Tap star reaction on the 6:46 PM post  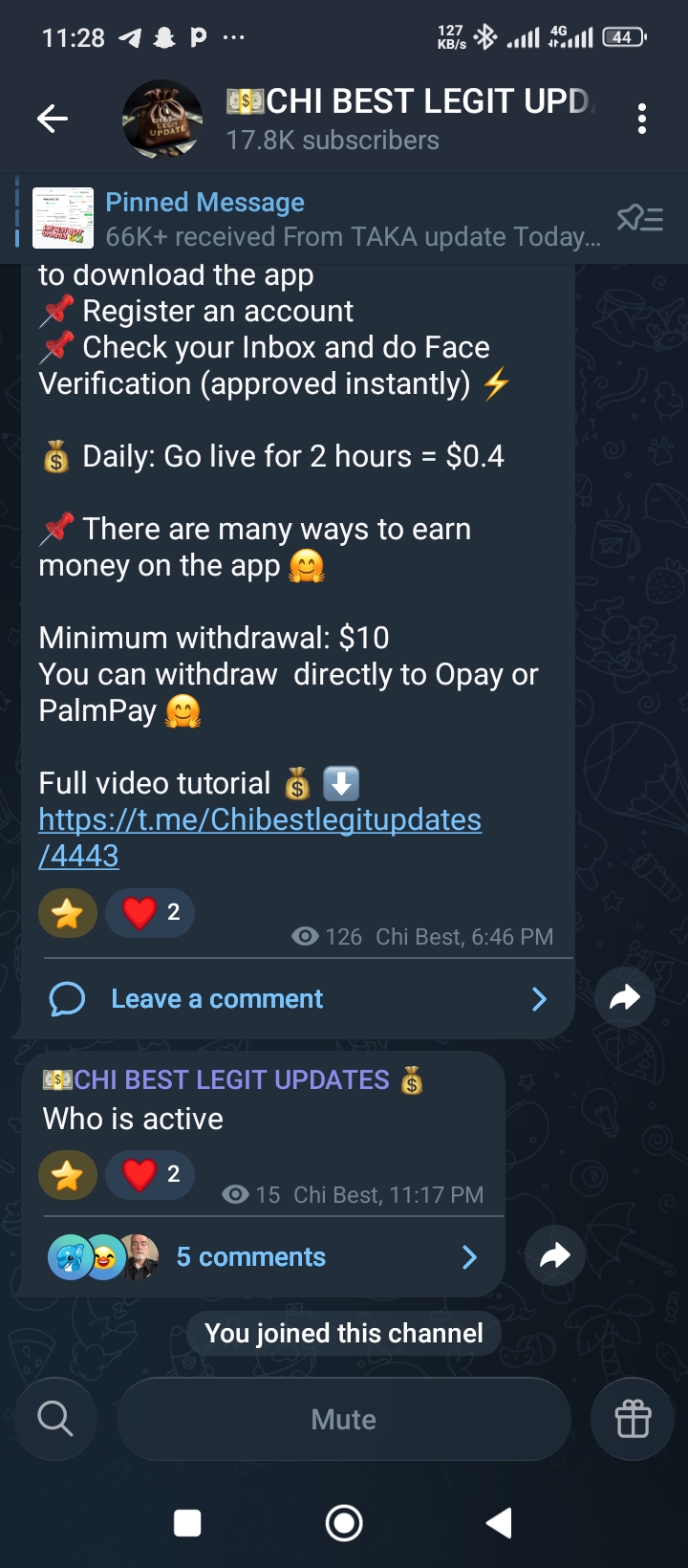(68, 913)
